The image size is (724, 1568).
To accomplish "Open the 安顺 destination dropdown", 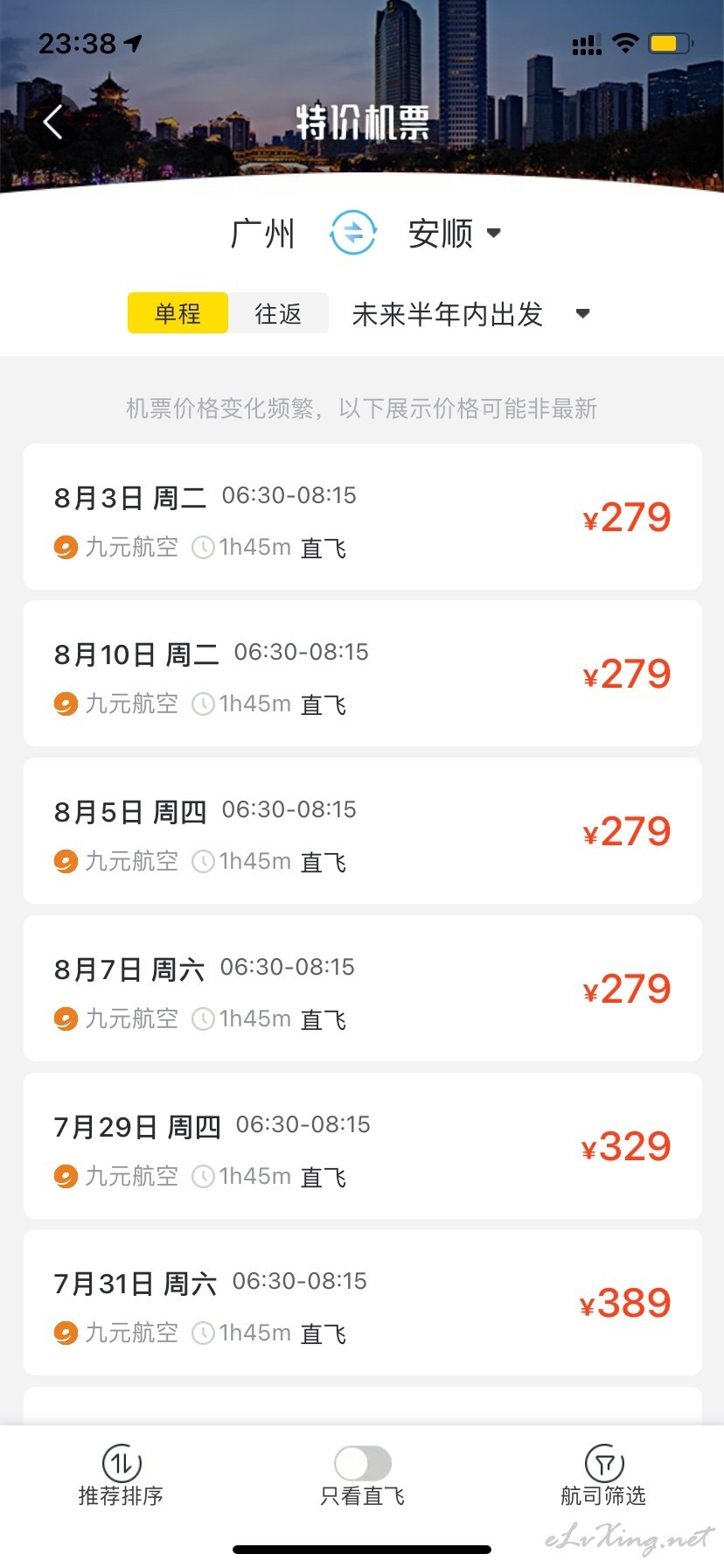I will coord(455,234).
